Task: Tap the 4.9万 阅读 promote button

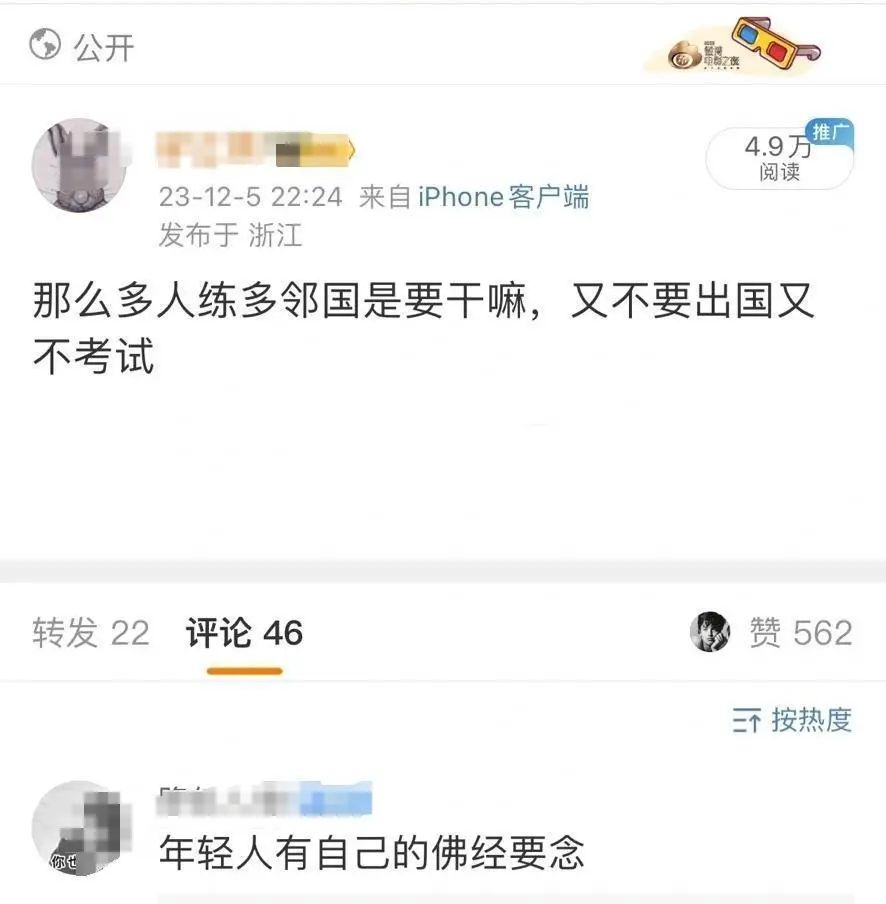Action: pyautogui.click(x=779, y=158)
